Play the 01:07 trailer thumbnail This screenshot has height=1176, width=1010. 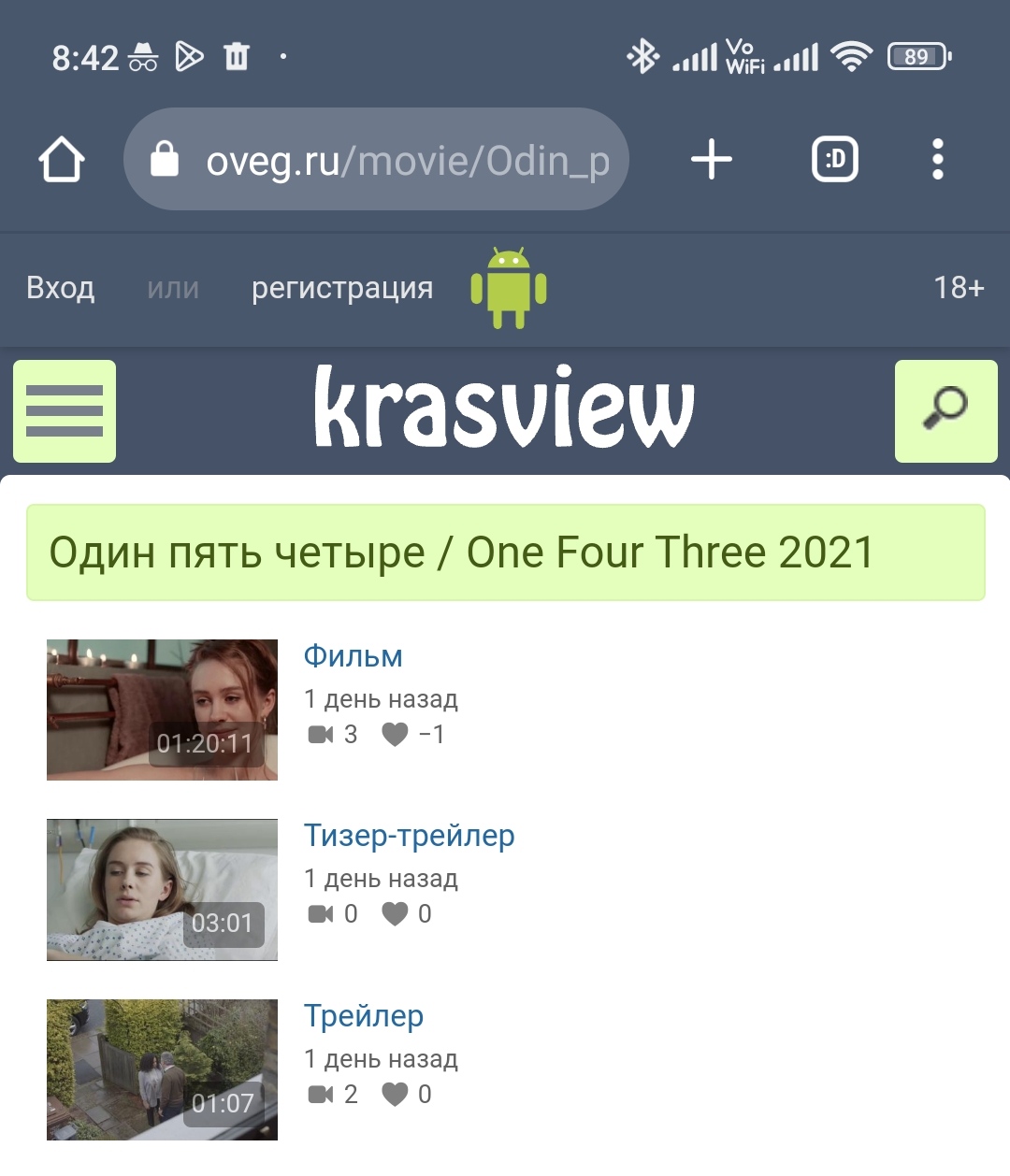click(162, 1069)
